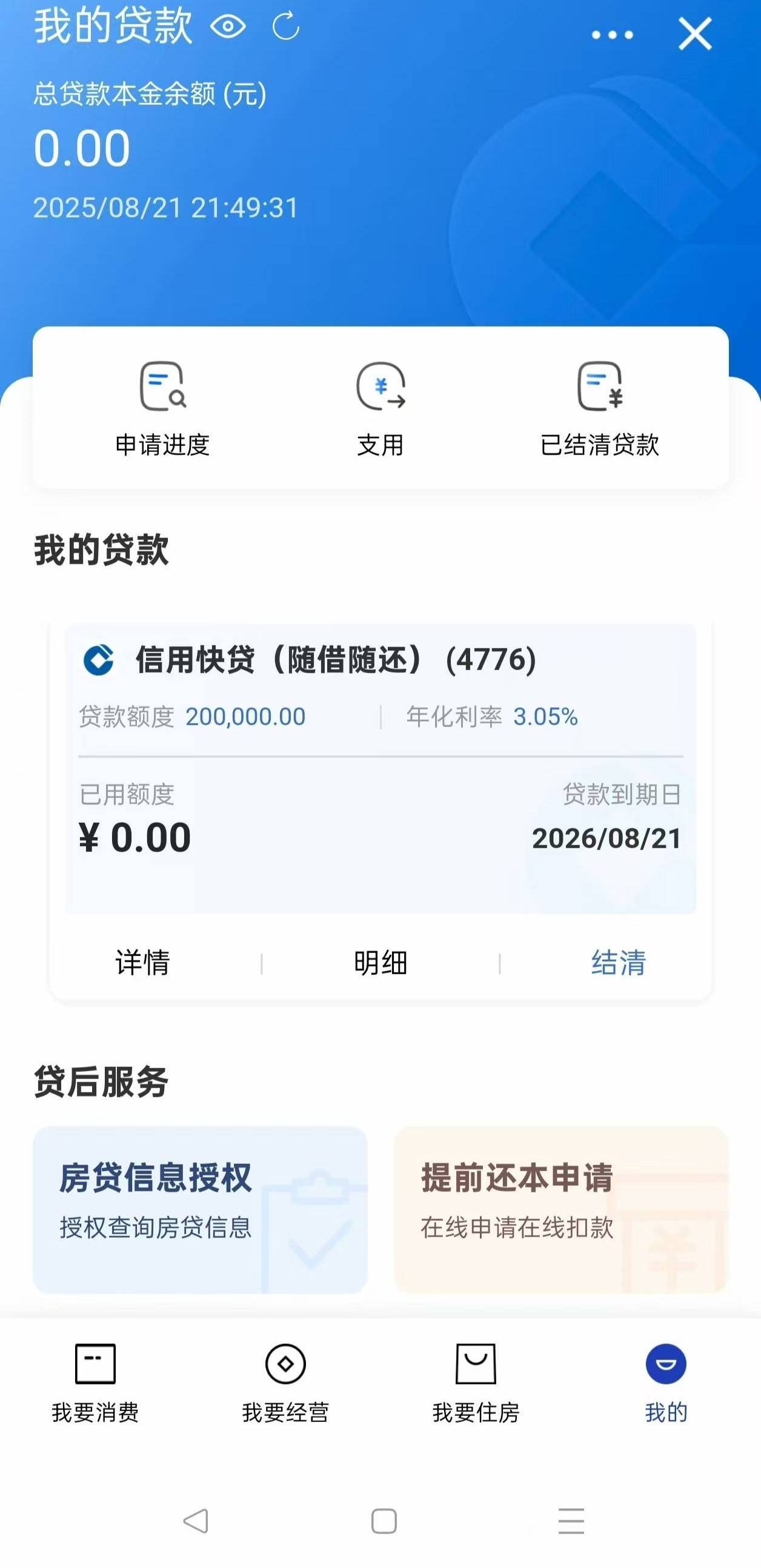The height and width of the screenshot is (1568, 761).
Task: Refresh the loan balance
Action: tap(285, 26)
